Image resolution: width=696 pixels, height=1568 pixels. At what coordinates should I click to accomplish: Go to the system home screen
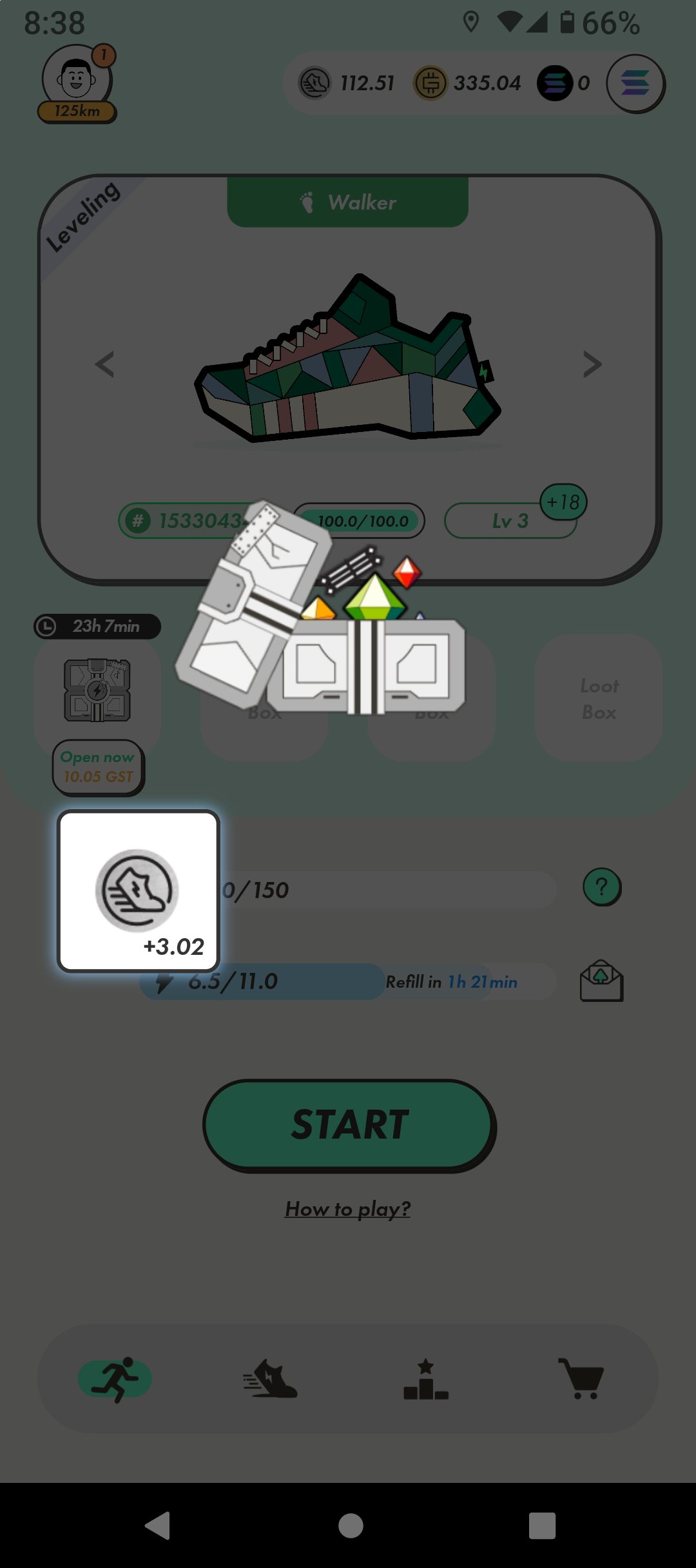(351, 1525)
